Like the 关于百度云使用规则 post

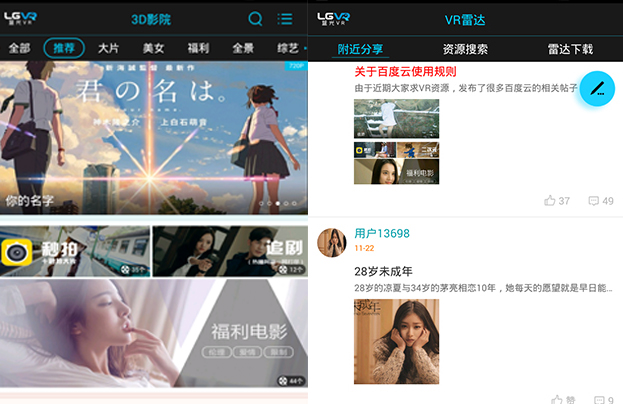(x=557, y=201)
